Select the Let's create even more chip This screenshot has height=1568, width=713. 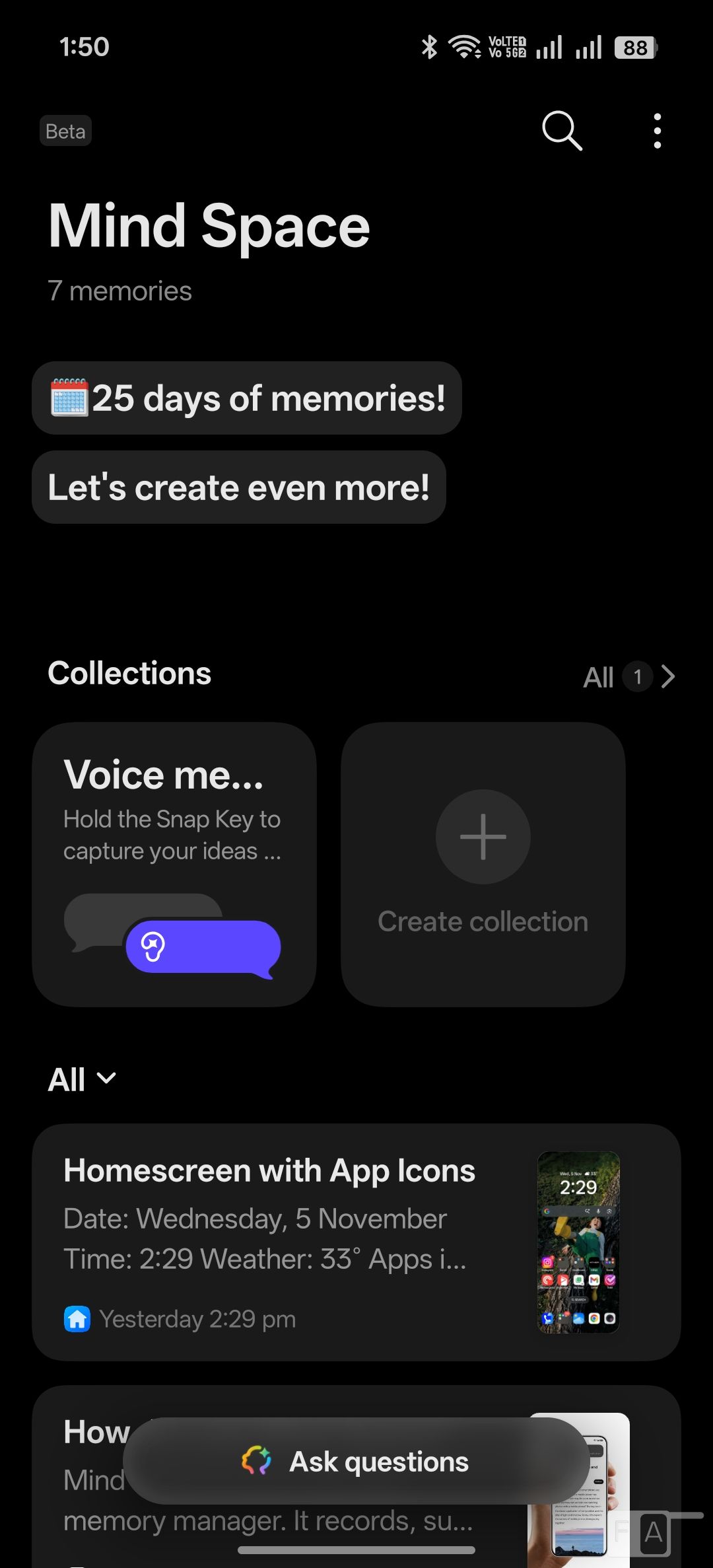[x=239, y=487]
